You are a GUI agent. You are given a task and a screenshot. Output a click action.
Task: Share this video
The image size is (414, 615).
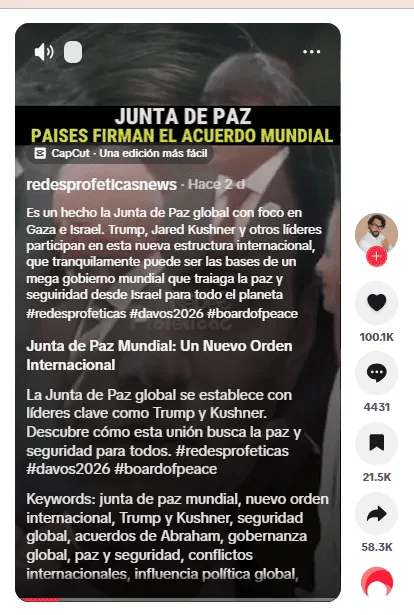tap(376, 513)
